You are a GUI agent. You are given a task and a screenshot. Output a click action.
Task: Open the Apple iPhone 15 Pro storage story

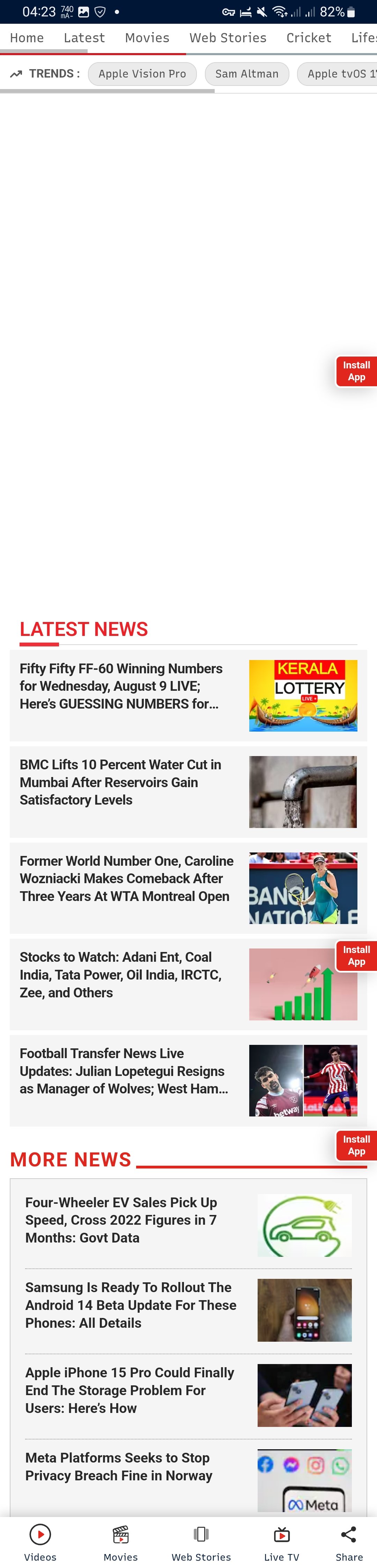pyautogui.click(x=130, y=1390)
